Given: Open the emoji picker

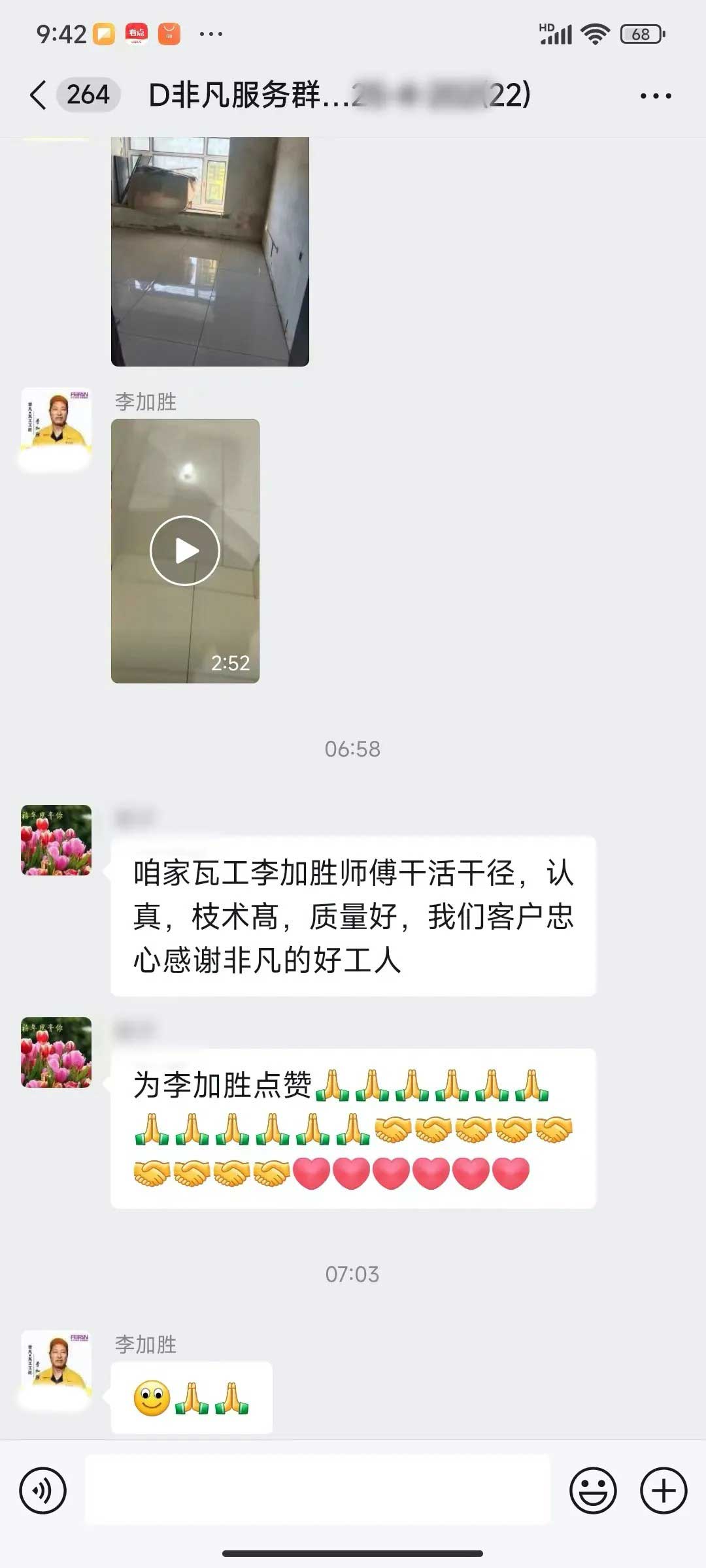Looking at the screenshot, I should click(x=593, y=1490).
